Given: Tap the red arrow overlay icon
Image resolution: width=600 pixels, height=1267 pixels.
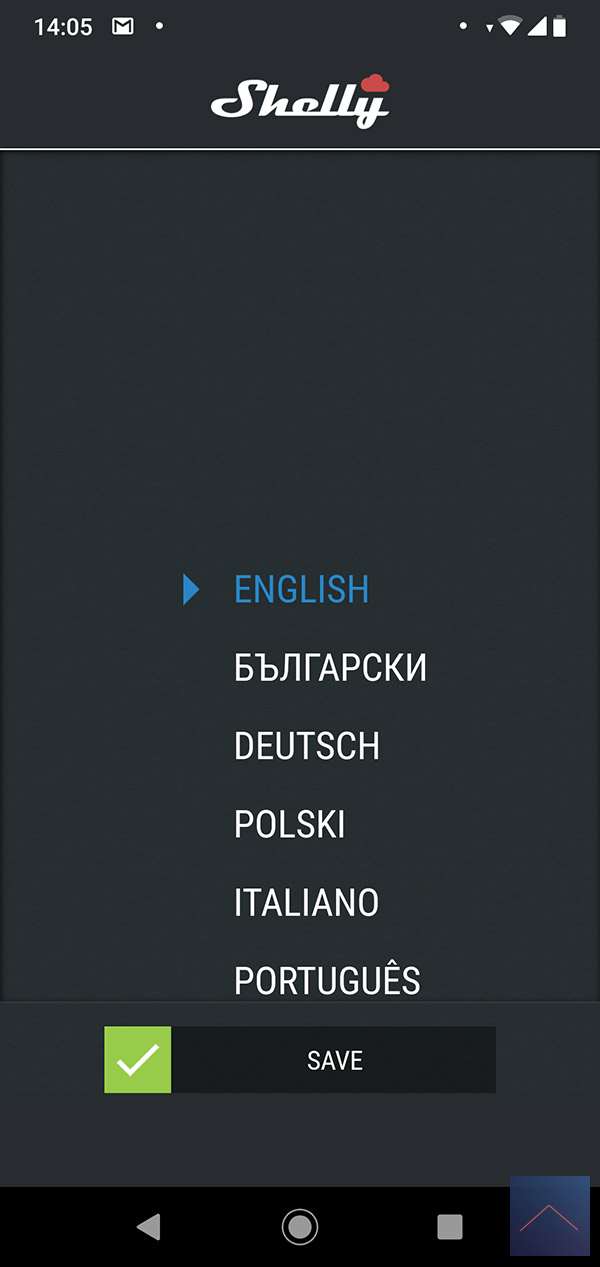Looking at the screenshot, I should (x=549, y=1215).
